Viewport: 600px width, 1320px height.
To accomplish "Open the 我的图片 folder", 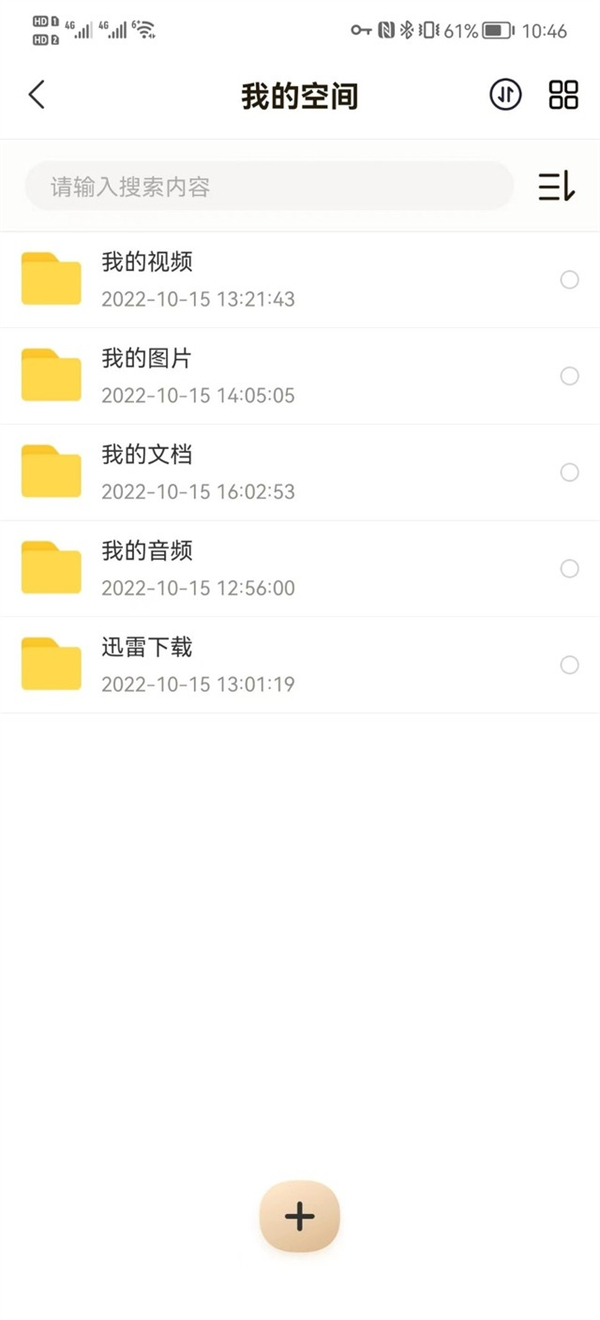I will [200, 376].
